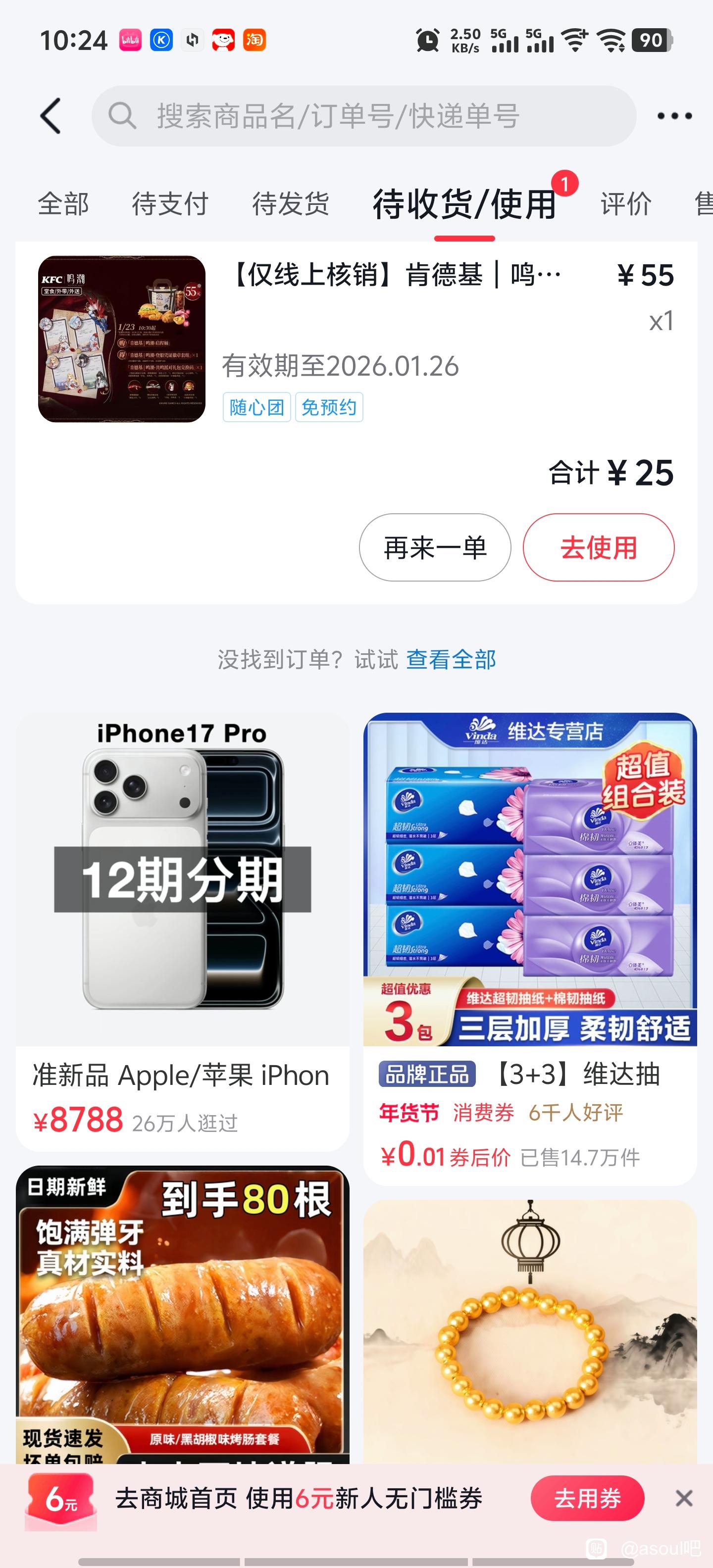The height and width of the screenshot is (1568, 713).
Task: Switch to the 全部 orders tab
Action: 63,204
